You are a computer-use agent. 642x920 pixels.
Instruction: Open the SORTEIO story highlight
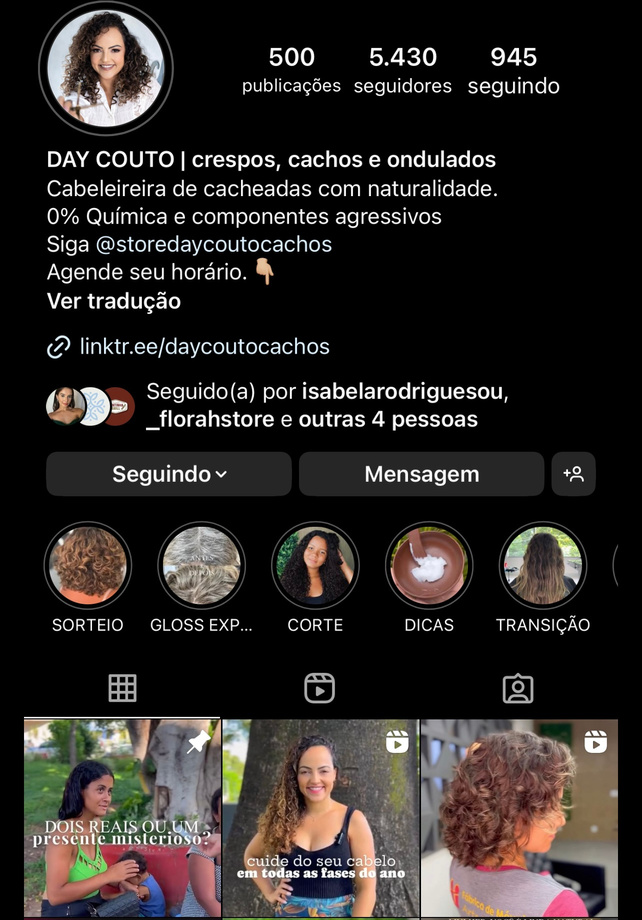pos(88,565)
